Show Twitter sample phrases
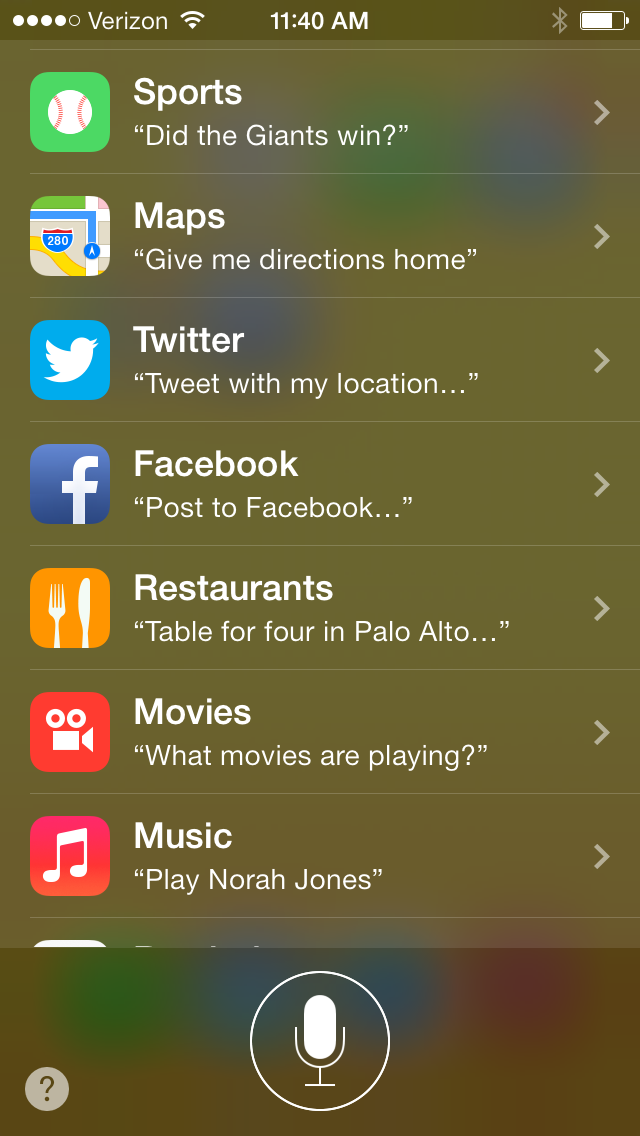This screenshot has height=1136, width=640. [320, 360]
